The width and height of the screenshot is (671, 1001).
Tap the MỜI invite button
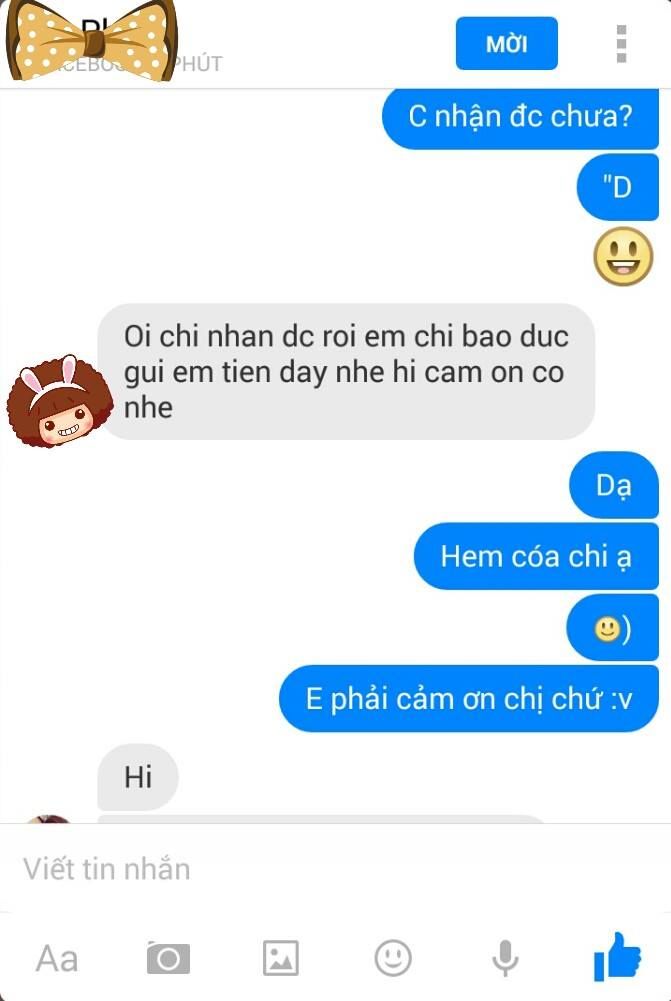click(506, 44)
